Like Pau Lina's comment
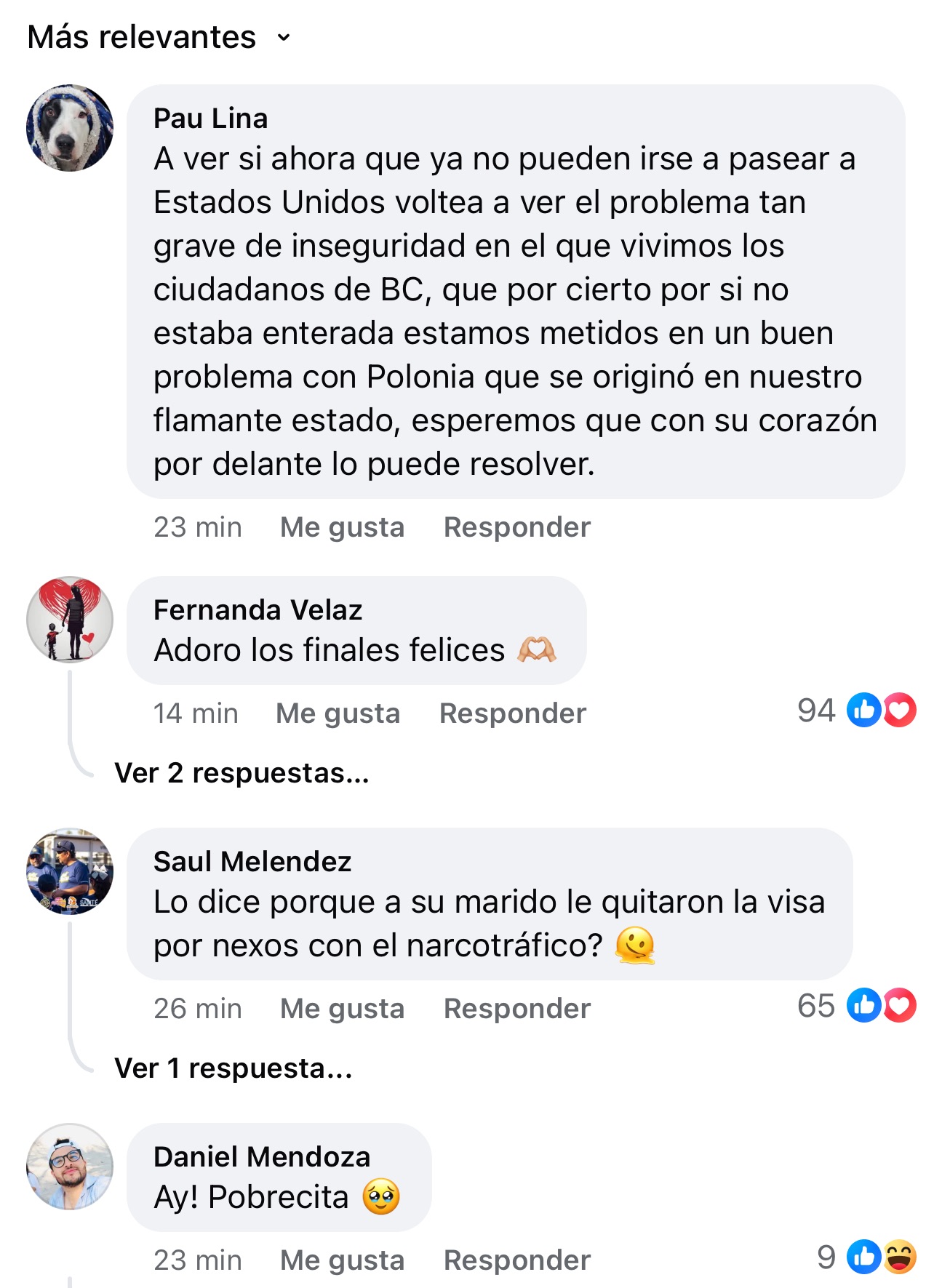The height and width of the screenshot is (1288, 934). (342, 527)
